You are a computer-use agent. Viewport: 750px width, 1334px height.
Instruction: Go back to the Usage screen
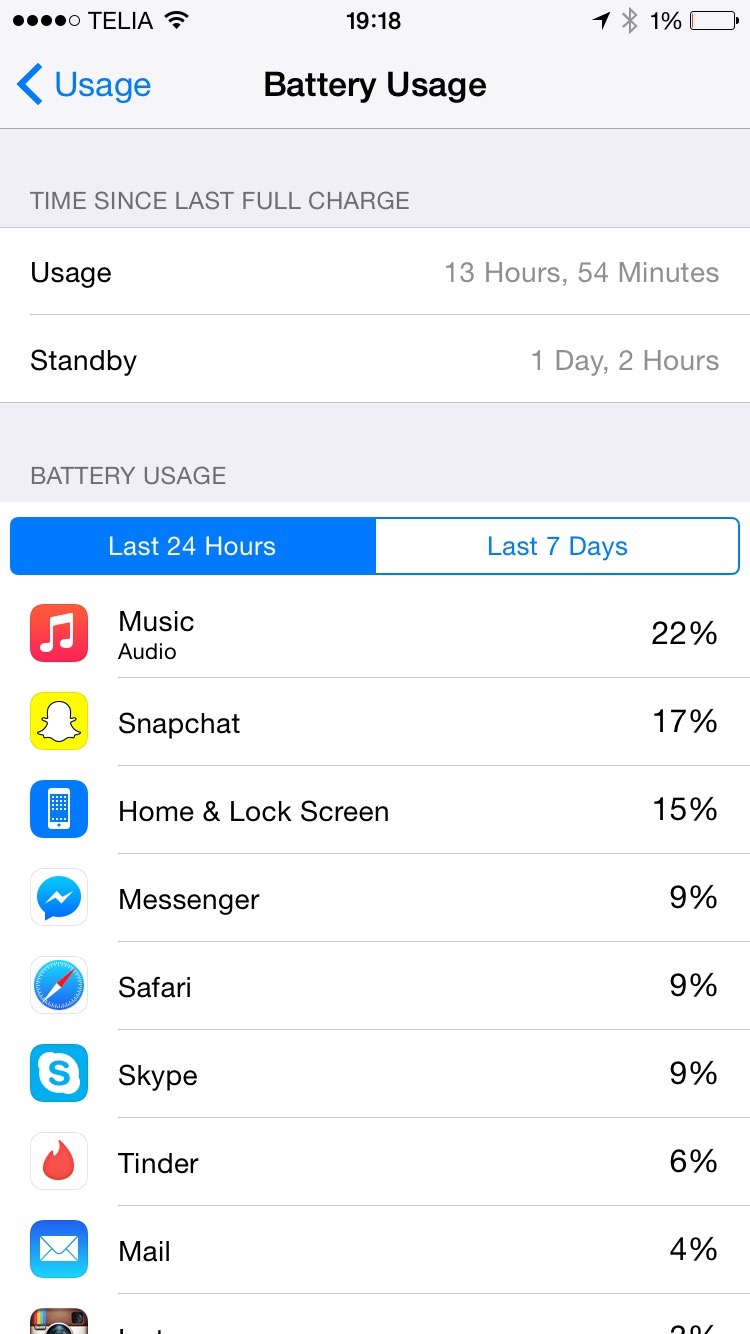click(x=84, y=86)
